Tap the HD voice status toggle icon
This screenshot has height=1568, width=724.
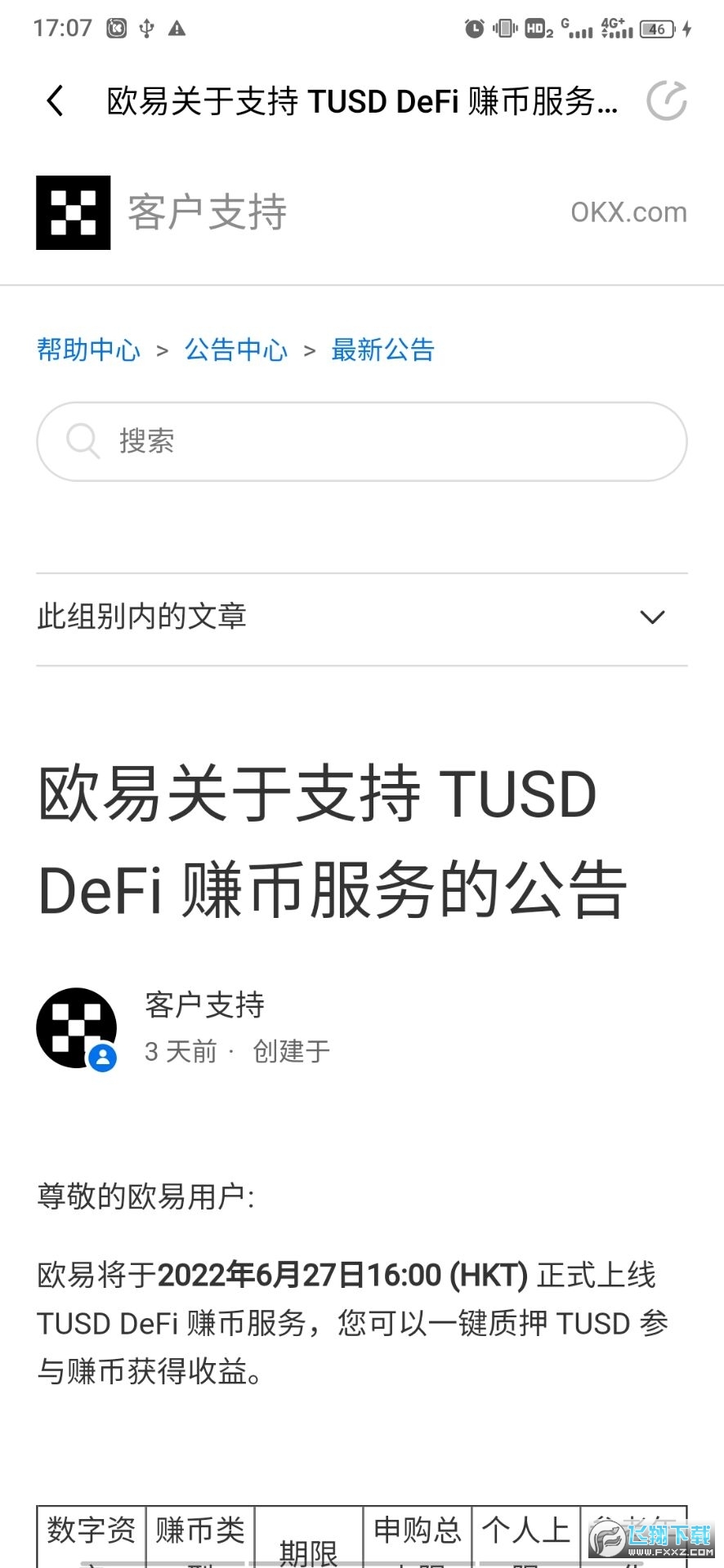coord(539,27)
